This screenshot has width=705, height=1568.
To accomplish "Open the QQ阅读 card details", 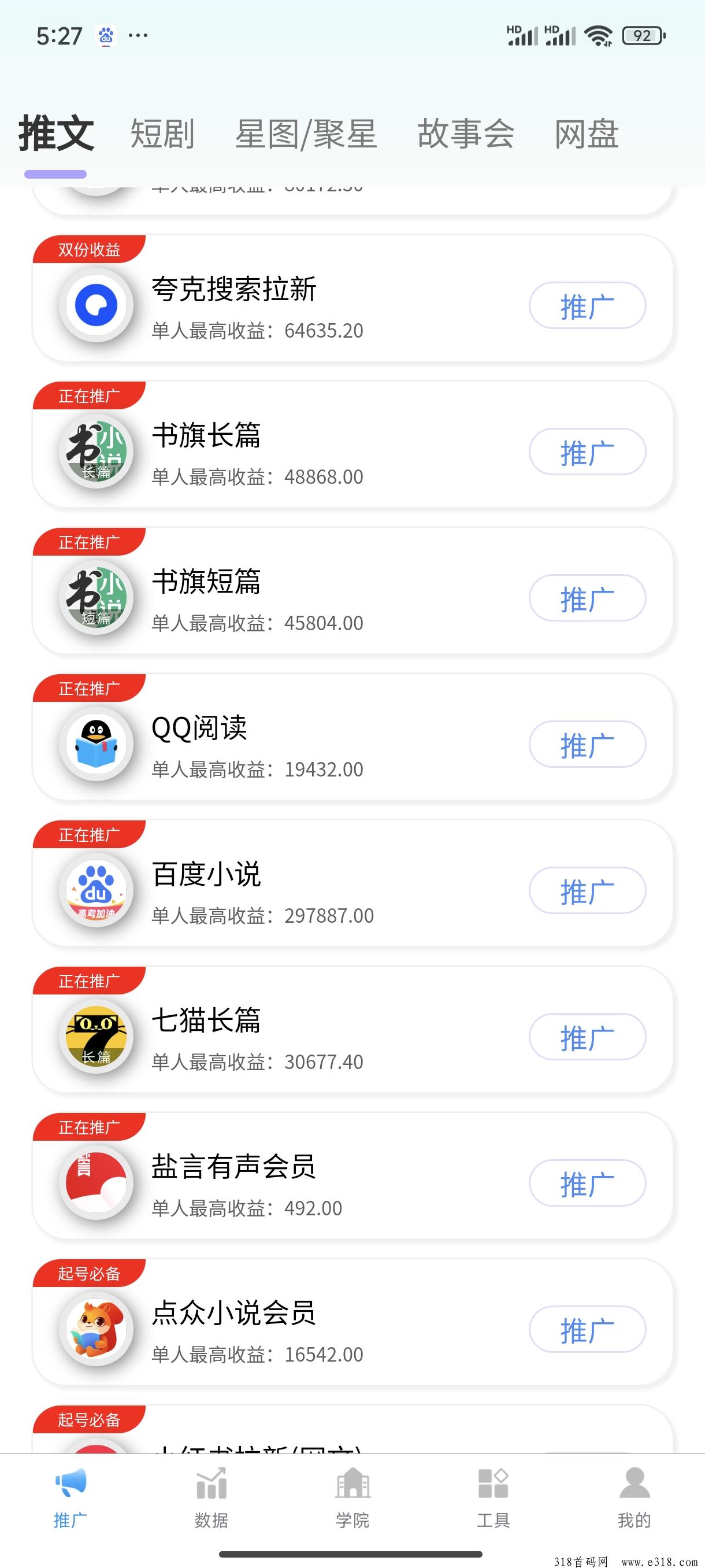I will click(x=352, y=737).
